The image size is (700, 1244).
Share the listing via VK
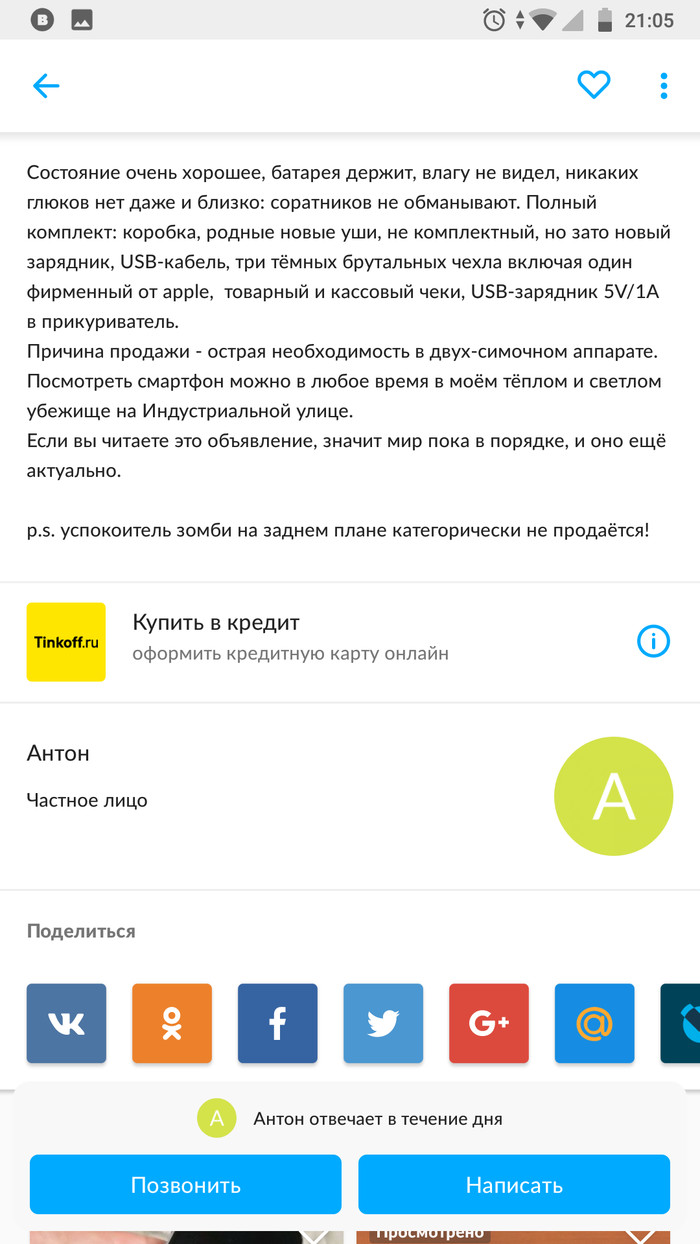pos(66,1023)
